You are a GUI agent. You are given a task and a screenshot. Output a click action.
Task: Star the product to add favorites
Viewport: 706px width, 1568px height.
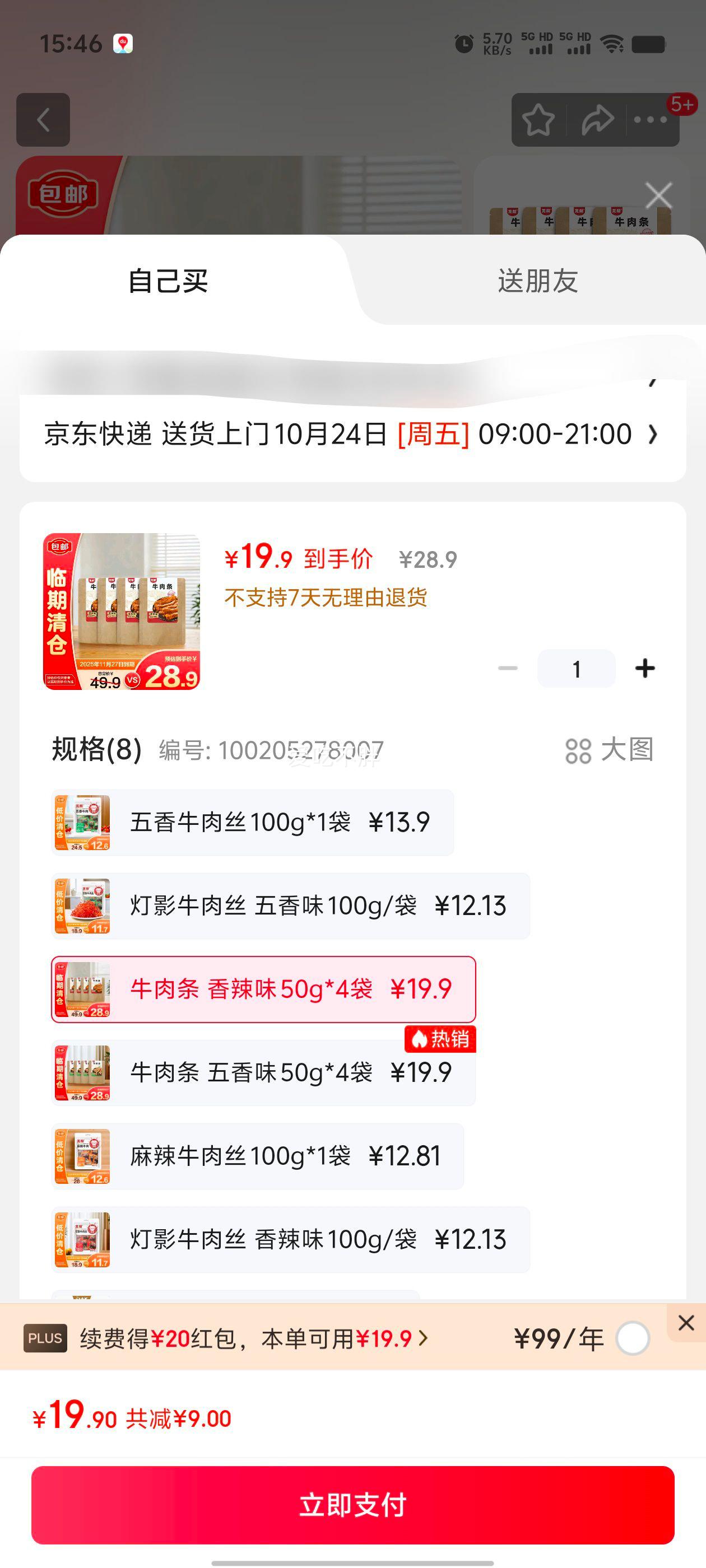(x=538, y=119)
